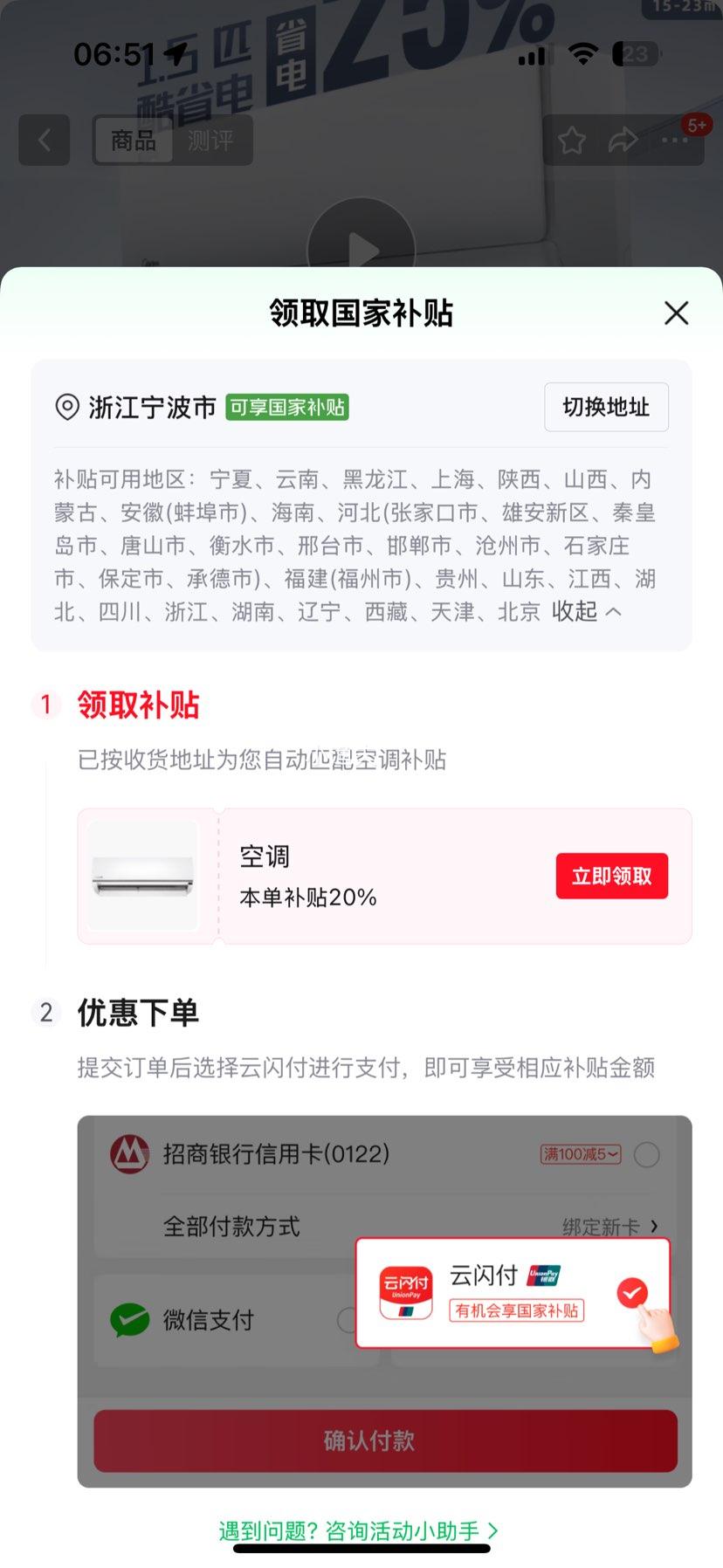Screen dimensions: 723x1568
Task: Close the 领取国家补贴 popup
Action: (676, 313)
